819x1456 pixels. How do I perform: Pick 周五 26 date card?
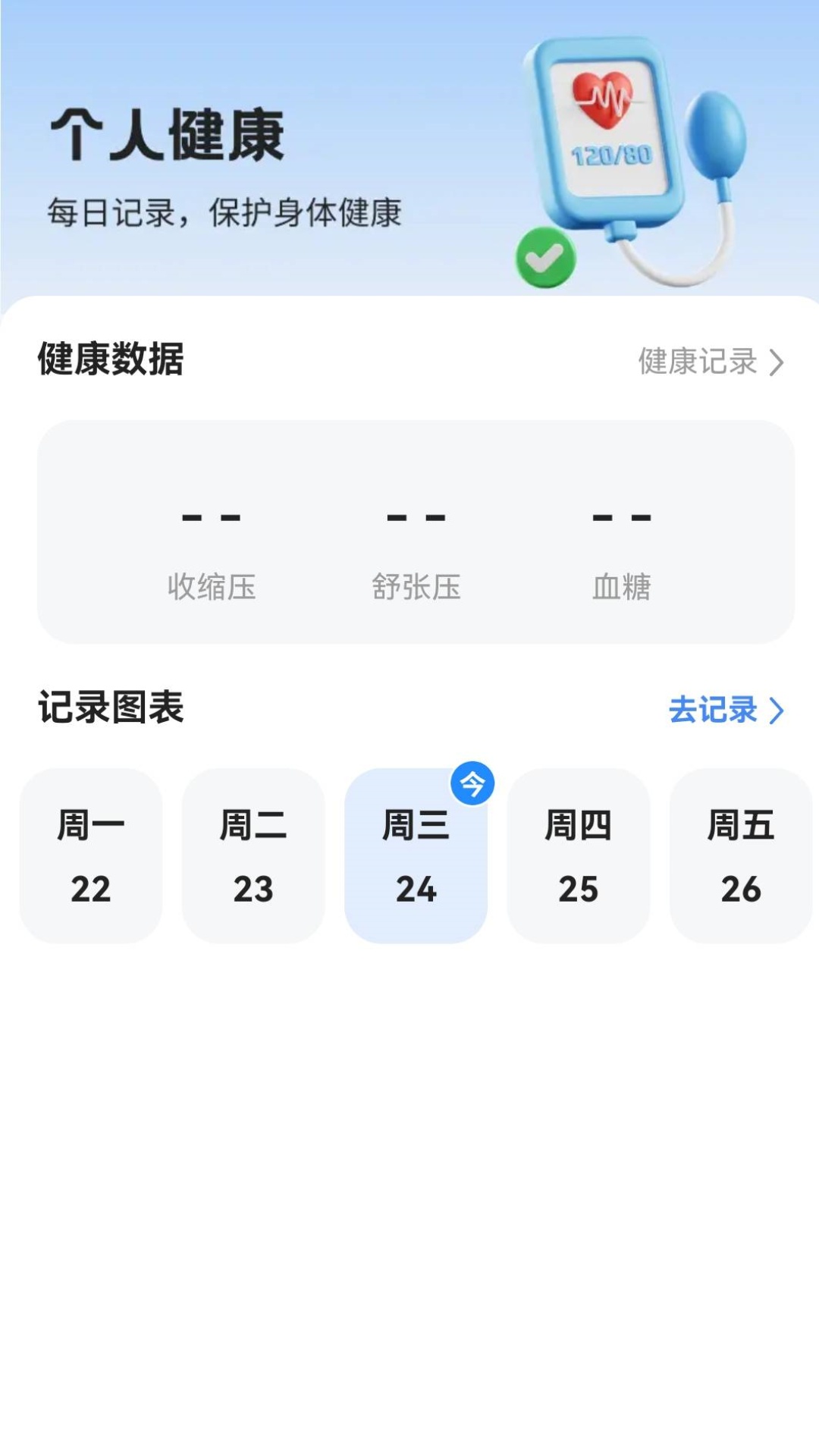[740, 855]
